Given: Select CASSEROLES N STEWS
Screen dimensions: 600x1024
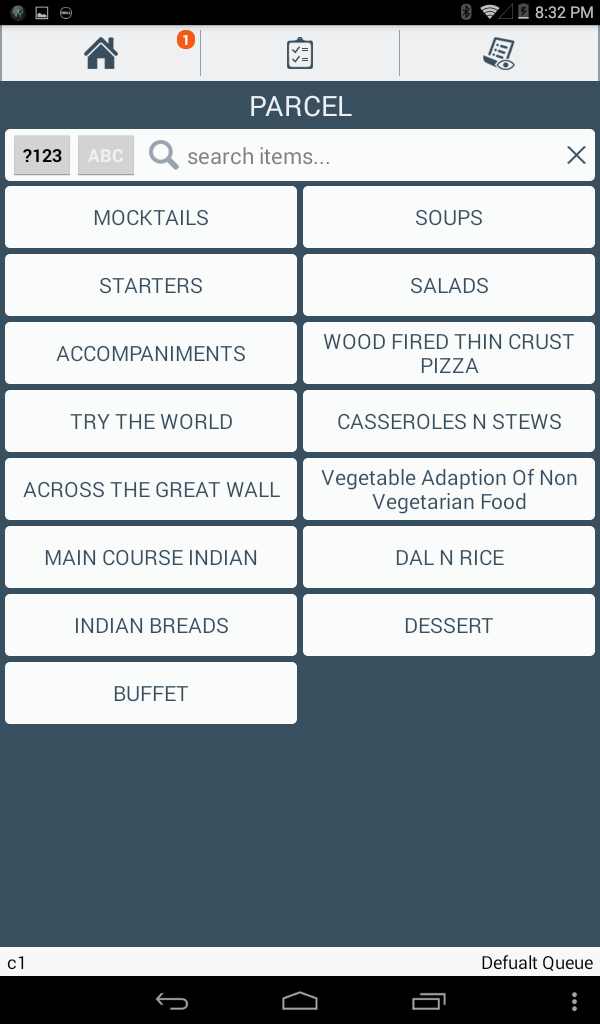Looking at the screenshot, I should [449, 421].
